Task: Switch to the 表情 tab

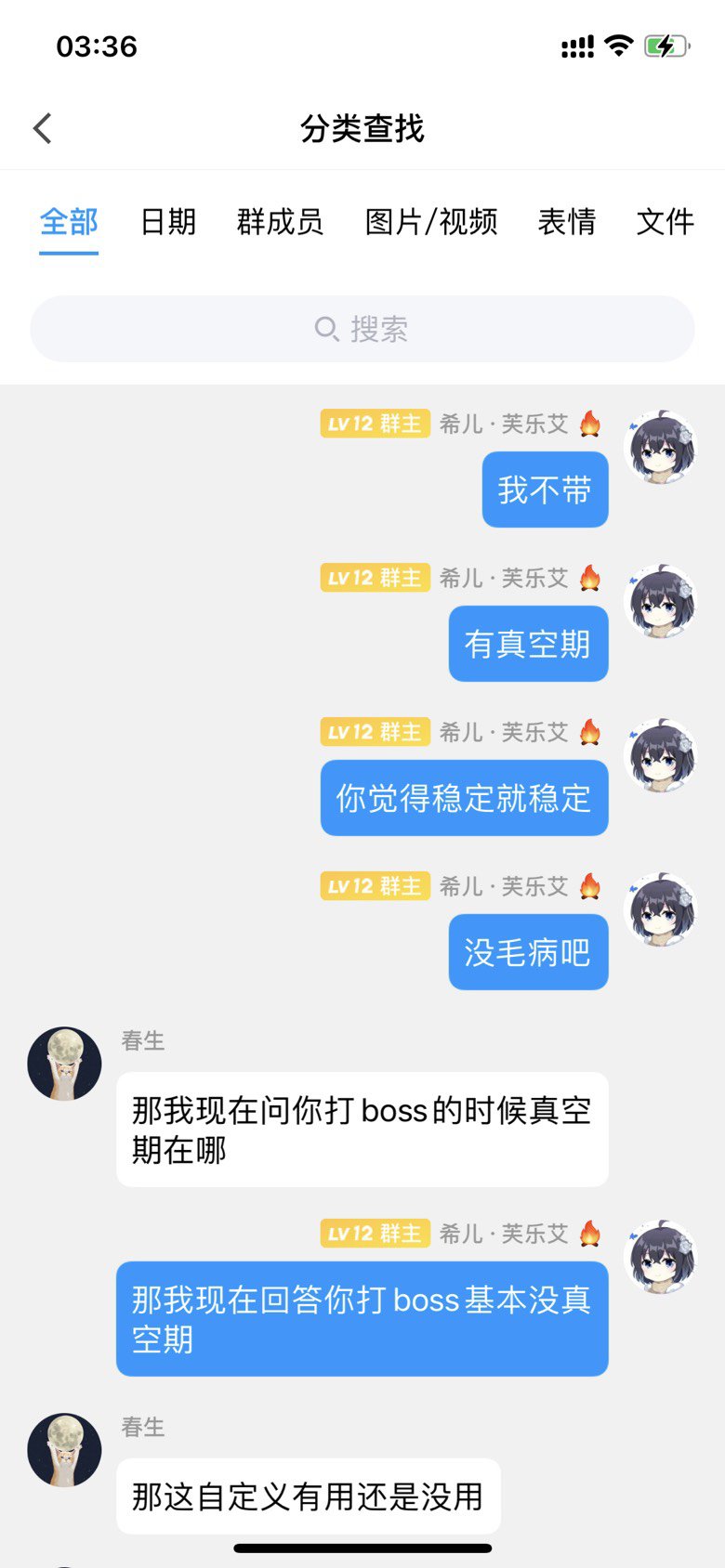Action: coord(567,222)
